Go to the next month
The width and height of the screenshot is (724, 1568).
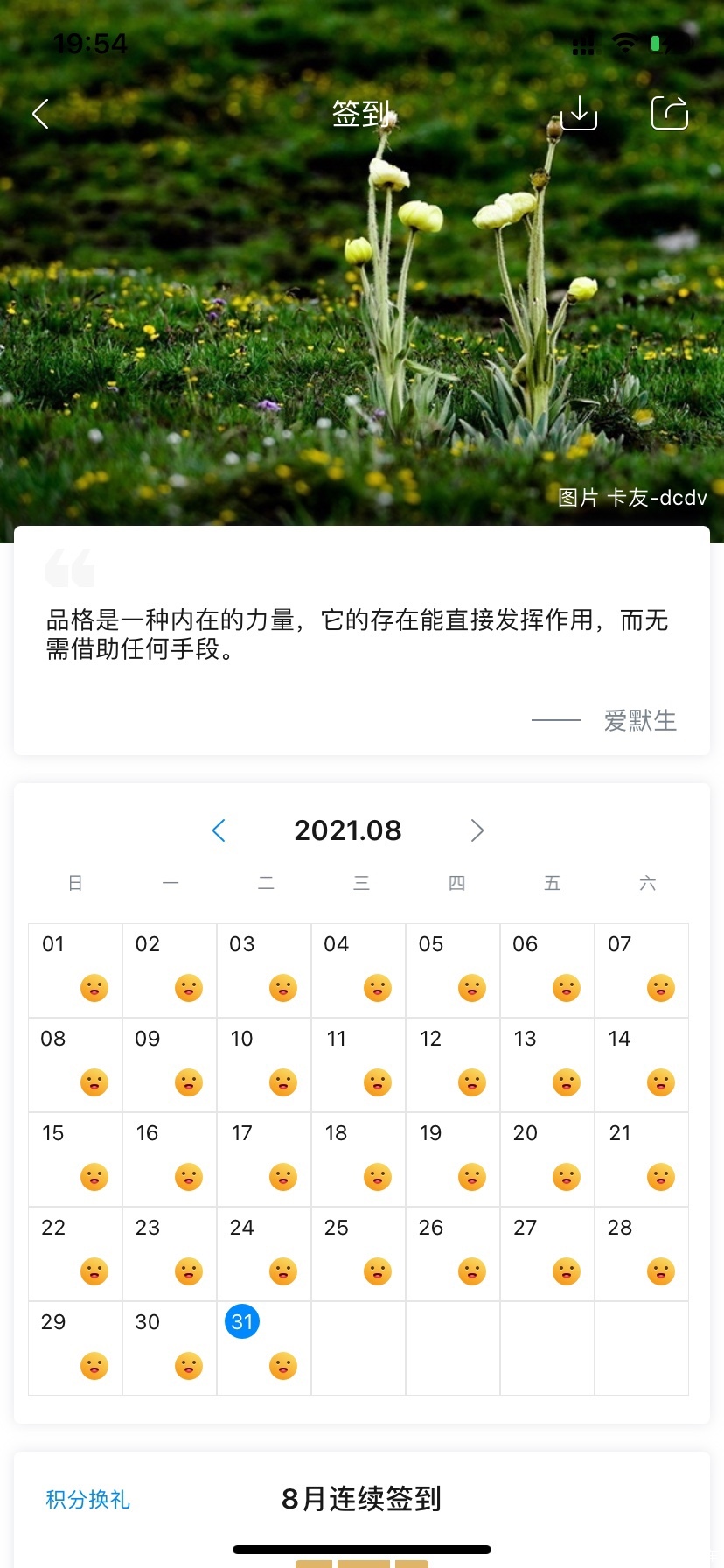pyautogui.click(x=477, y=830)
